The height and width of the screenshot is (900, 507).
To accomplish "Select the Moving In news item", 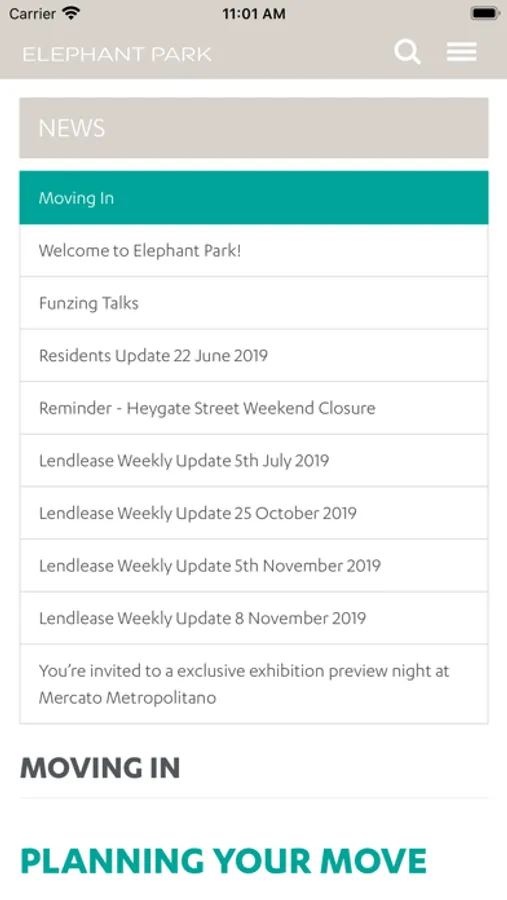I will click(x=254, y=197).
